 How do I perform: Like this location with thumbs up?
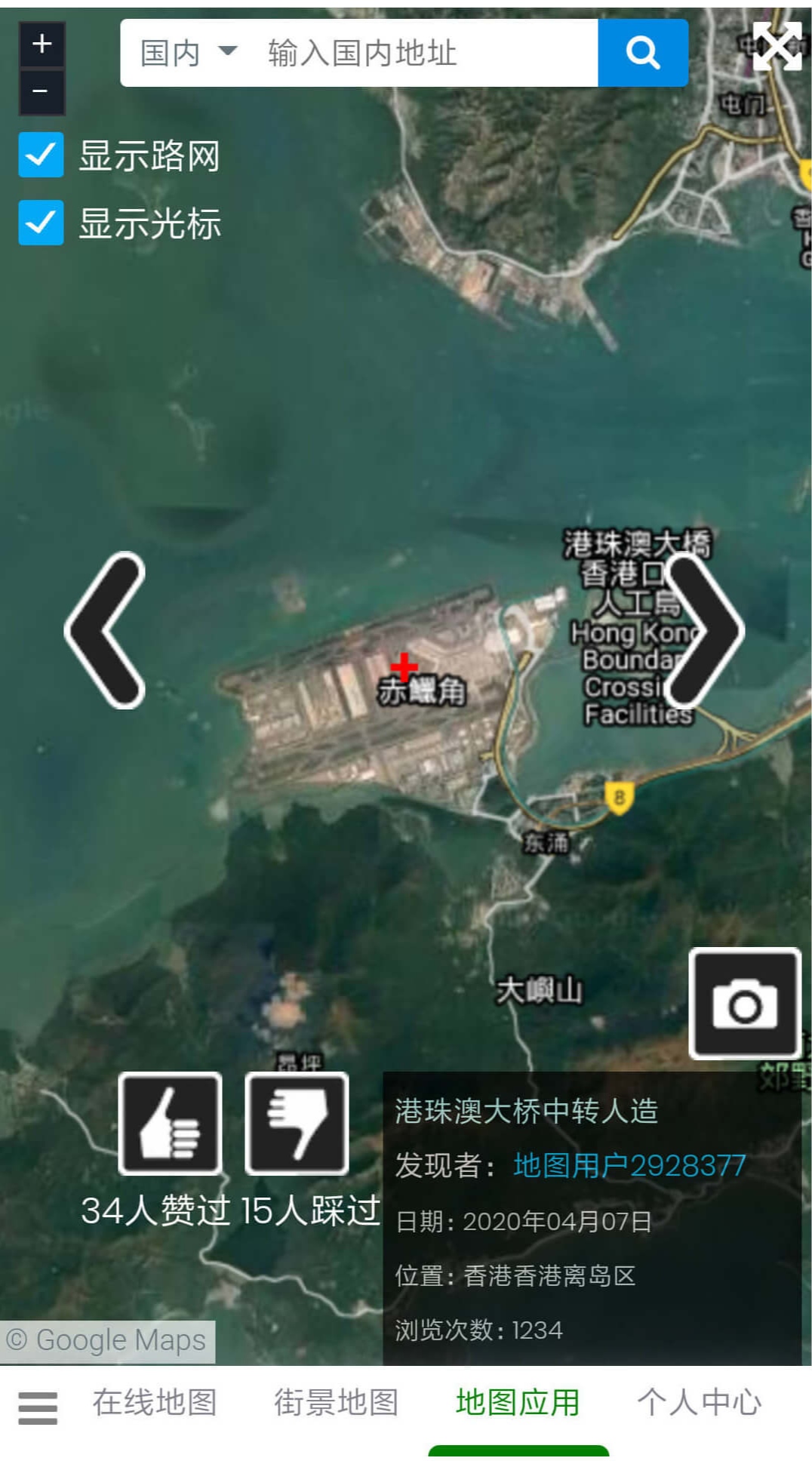(171, 1124)
